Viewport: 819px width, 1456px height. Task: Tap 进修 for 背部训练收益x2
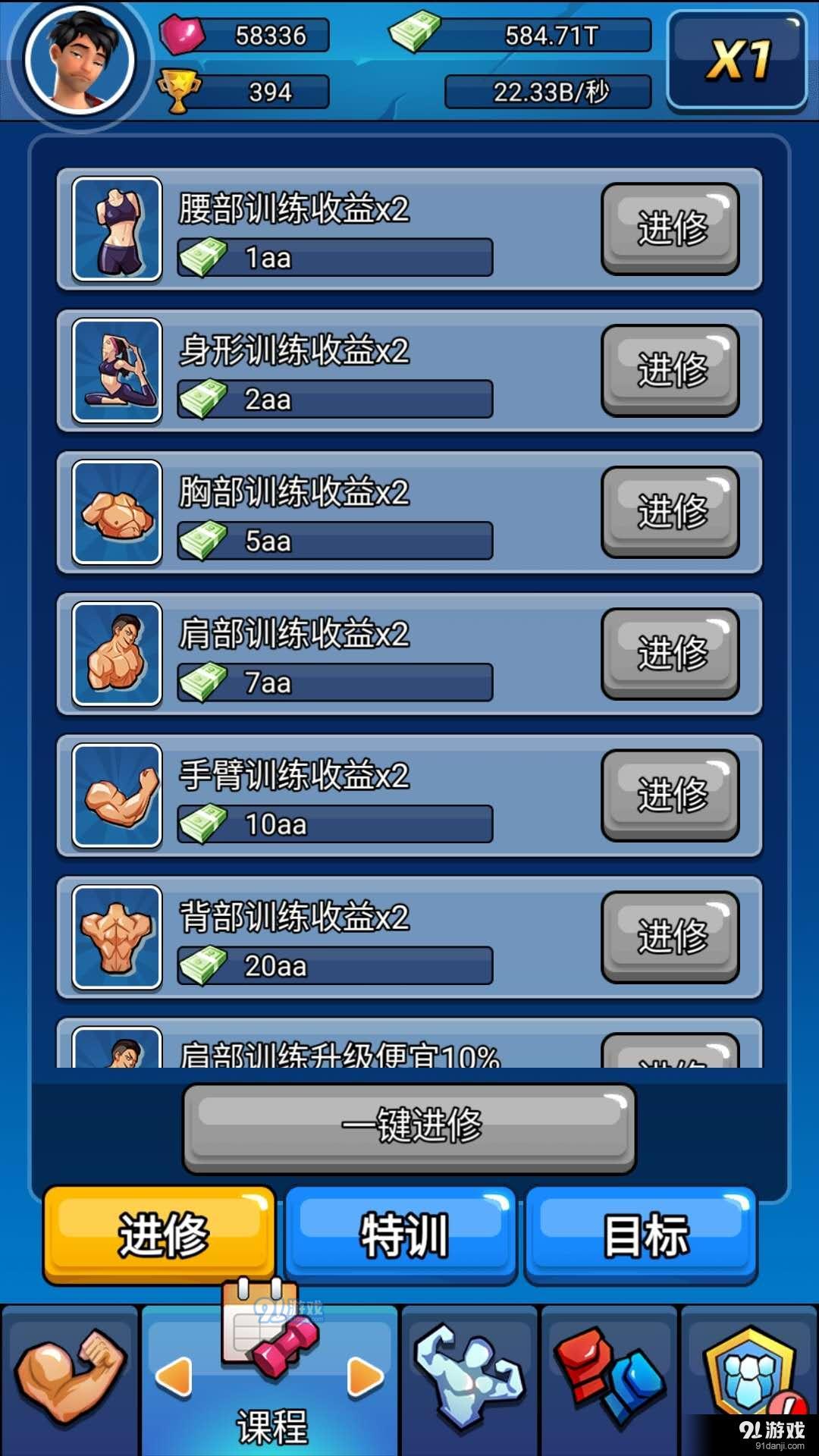point(670,937)
